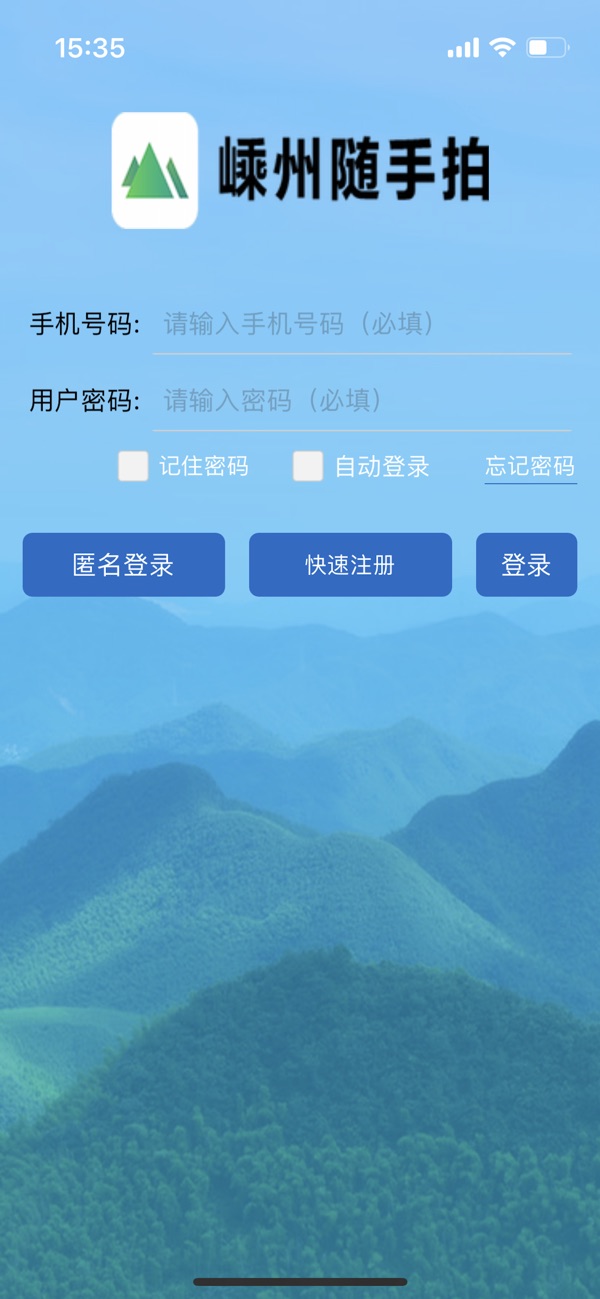This screenshot has width=600, height=1299.
Task: Tap the 匿名登录 button
Action: click(x=124, y=565)
